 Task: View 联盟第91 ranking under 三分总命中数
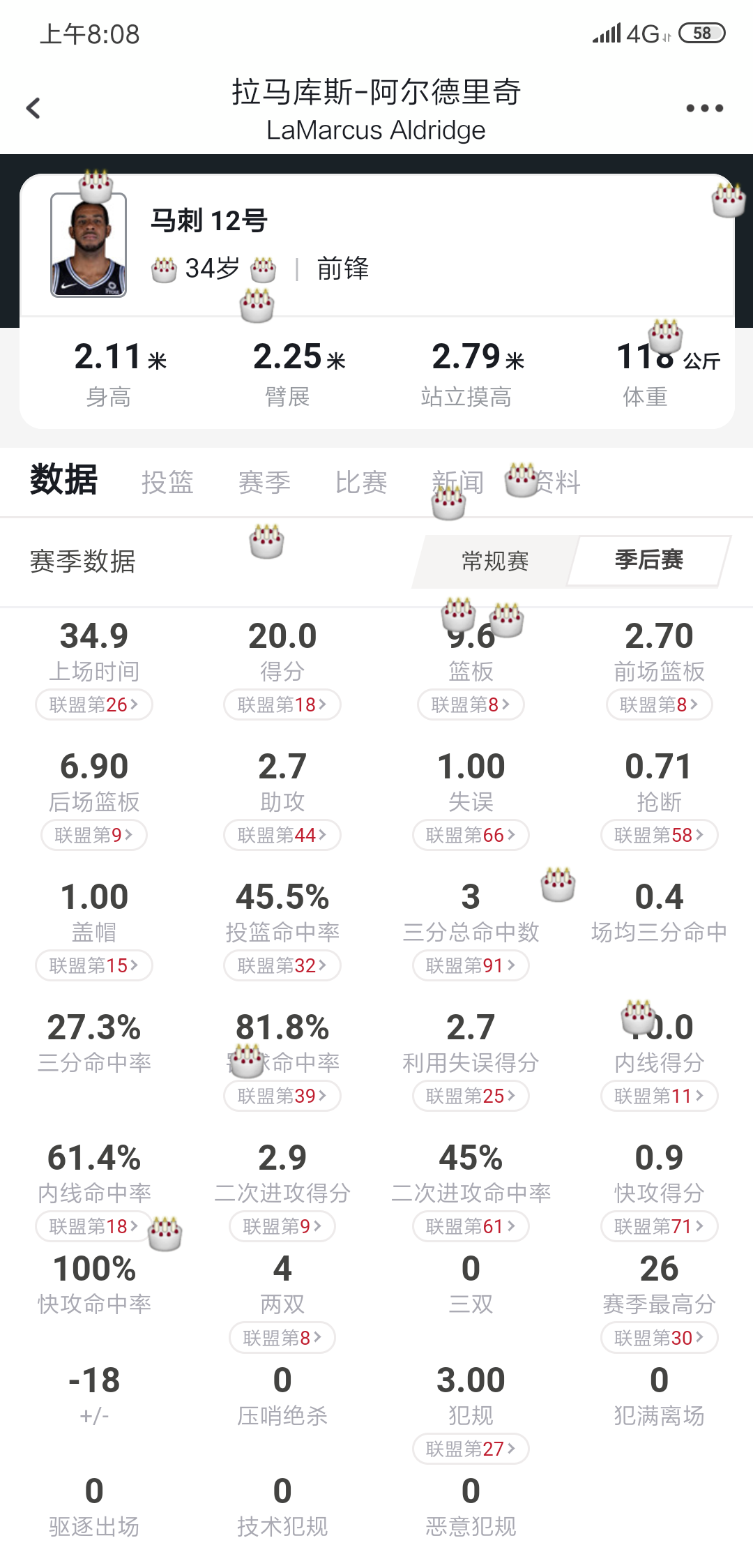point(471,965)
